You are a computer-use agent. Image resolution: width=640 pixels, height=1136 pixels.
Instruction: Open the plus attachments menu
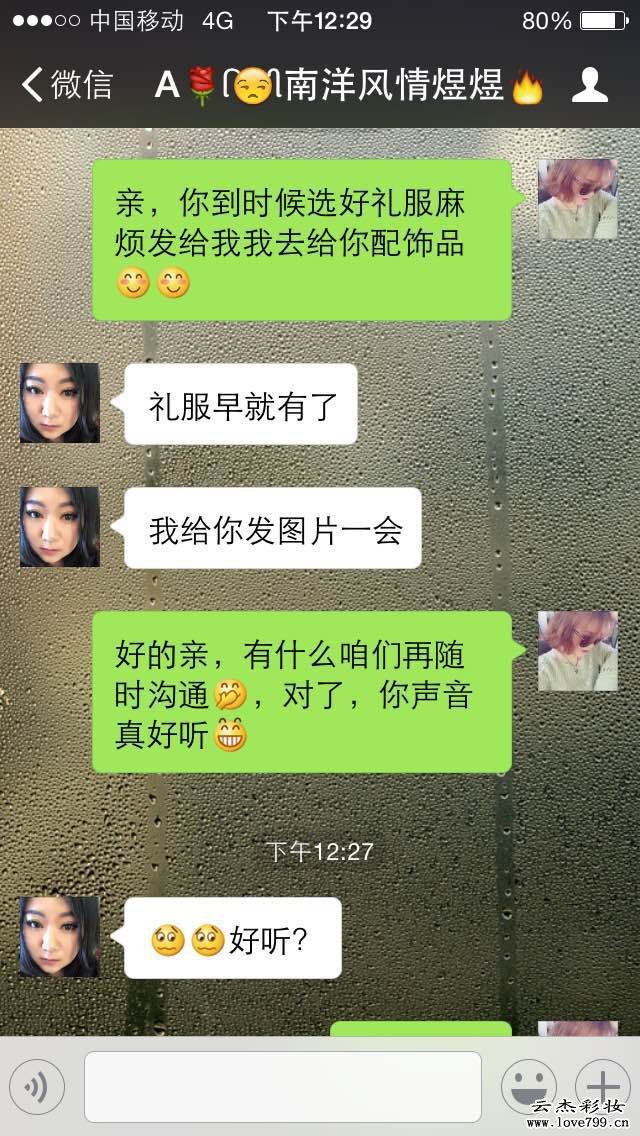coord(602,1087)
